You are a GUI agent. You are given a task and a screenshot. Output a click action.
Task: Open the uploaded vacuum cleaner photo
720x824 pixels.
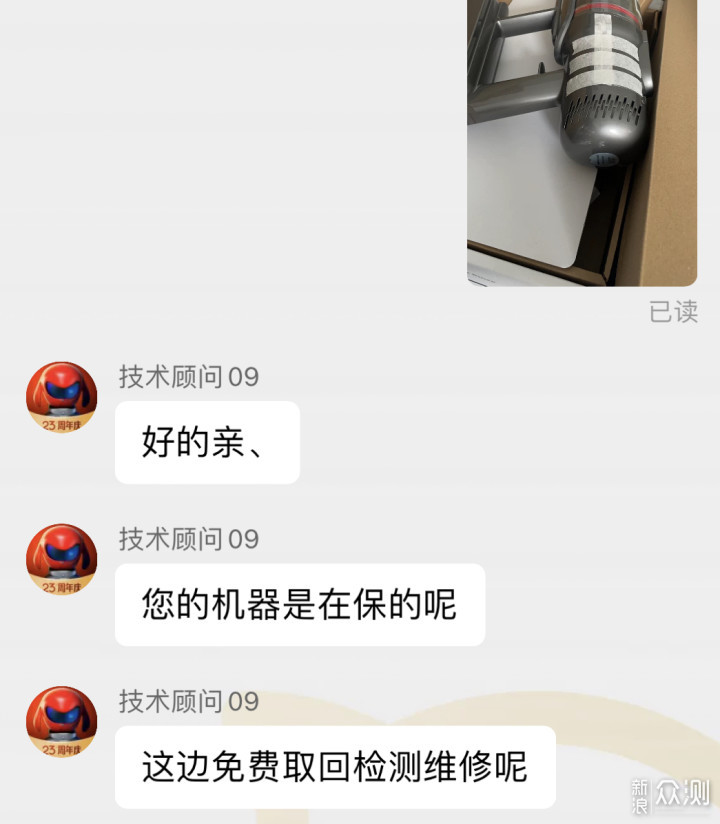click(580, 145)
